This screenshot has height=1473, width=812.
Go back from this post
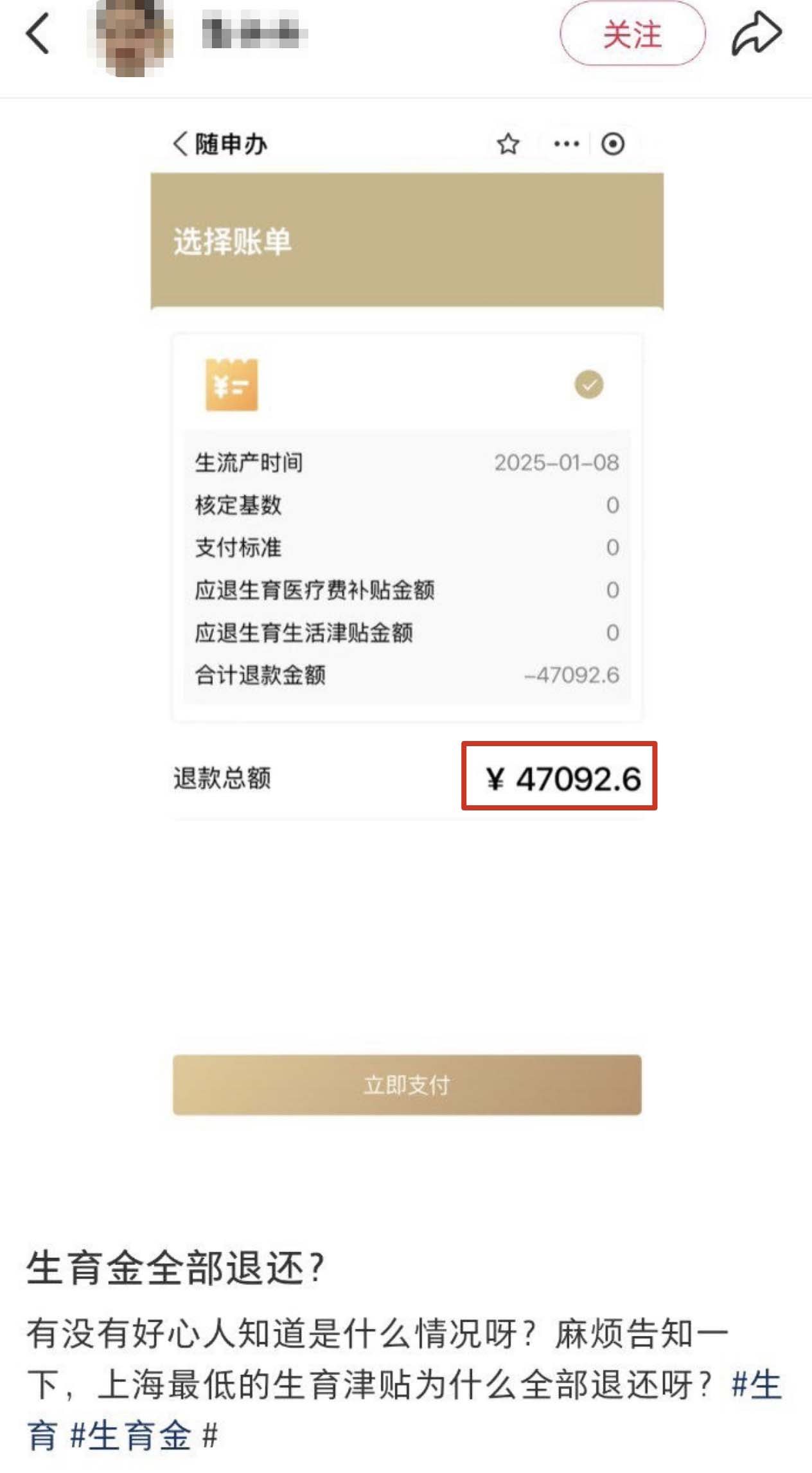click(37, 33)
